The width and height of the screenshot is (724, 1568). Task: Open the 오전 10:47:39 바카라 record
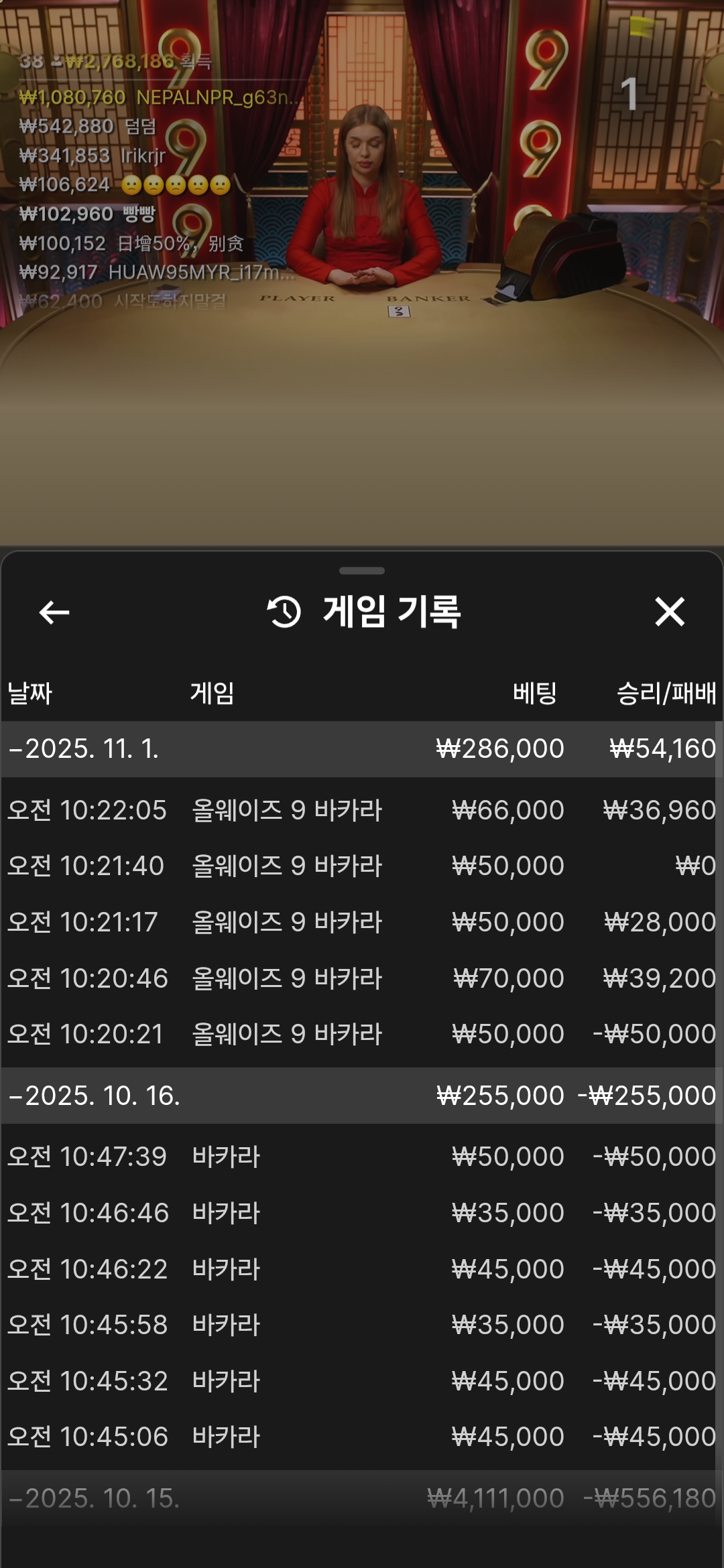pos(362,1157)
